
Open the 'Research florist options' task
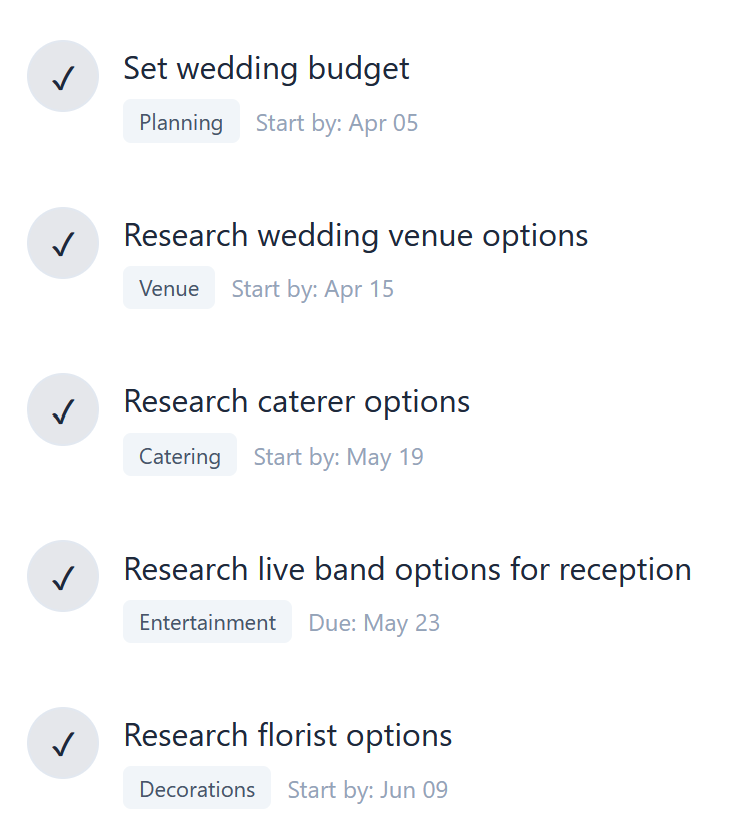tap(287, 736)
